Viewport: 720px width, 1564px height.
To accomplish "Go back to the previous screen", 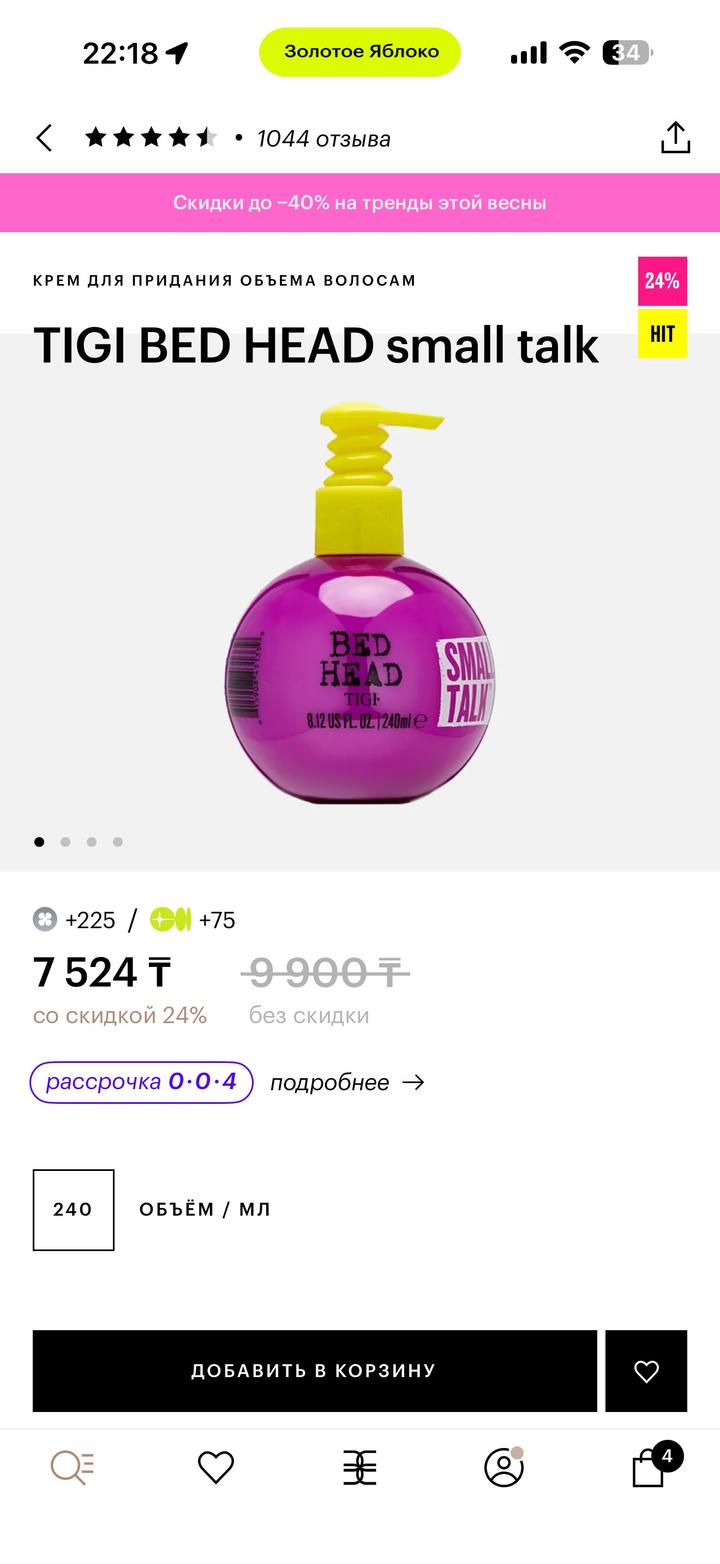I will [x=44, y=138].
